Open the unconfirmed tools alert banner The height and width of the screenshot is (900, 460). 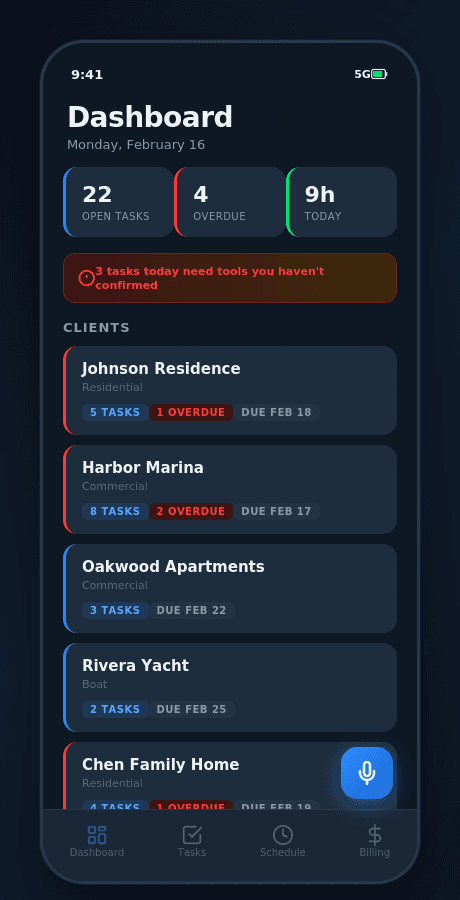(x=230, y=278)
